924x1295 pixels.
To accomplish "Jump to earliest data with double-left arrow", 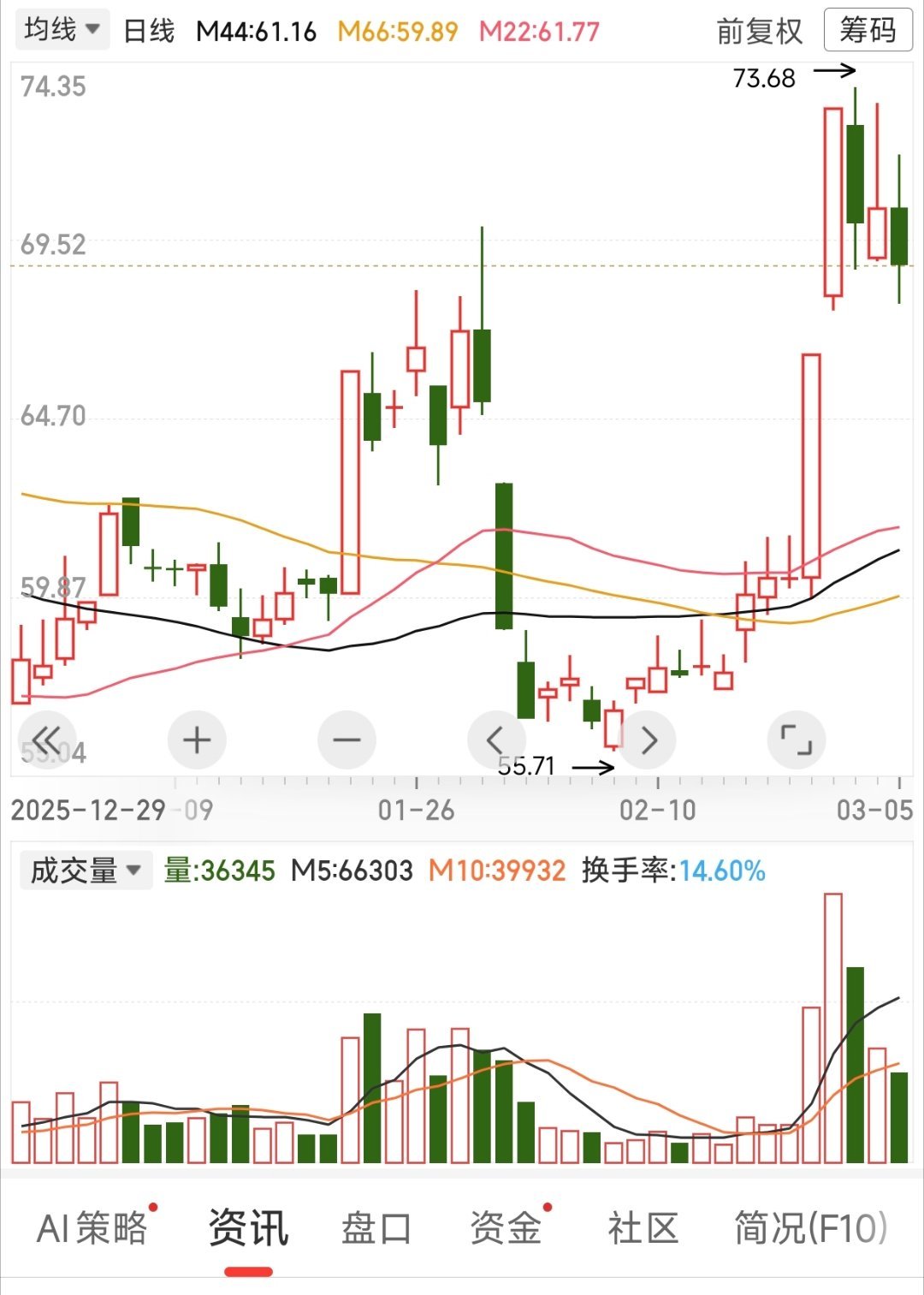I will tap(47, 740).
